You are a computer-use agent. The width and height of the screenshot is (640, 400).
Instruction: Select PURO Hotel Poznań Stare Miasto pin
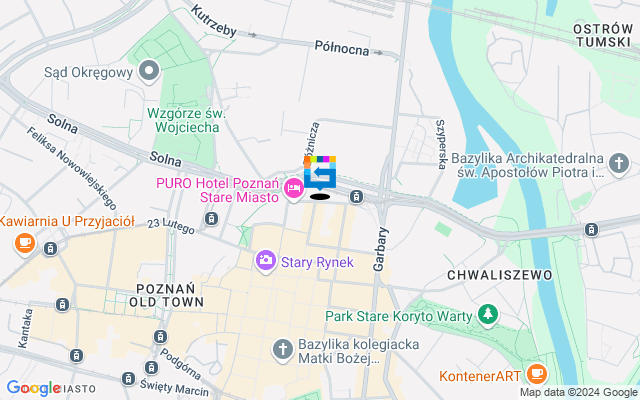(x=294, y=187)
